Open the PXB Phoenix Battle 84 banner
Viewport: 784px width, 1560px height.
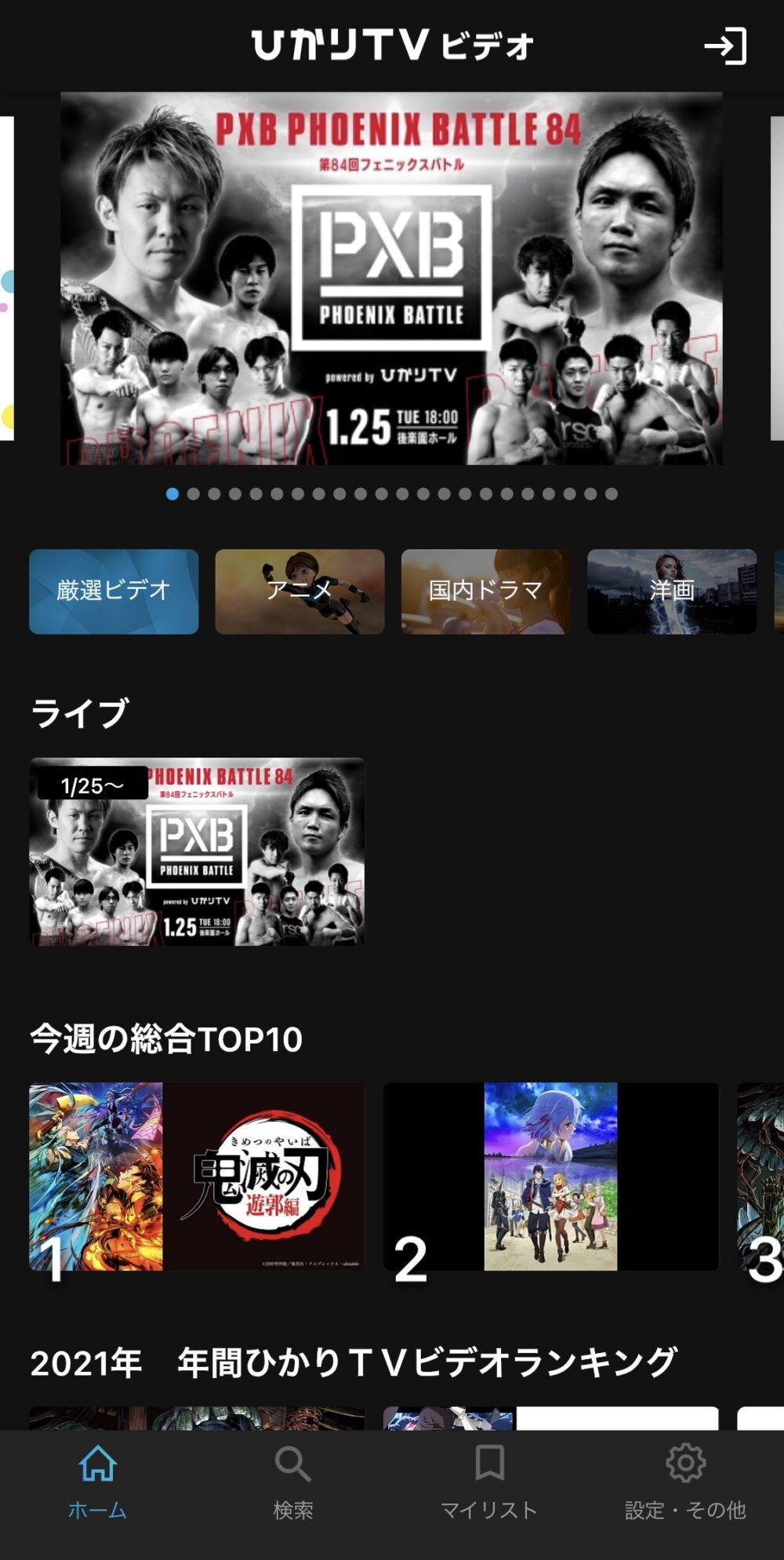point(391,278)
